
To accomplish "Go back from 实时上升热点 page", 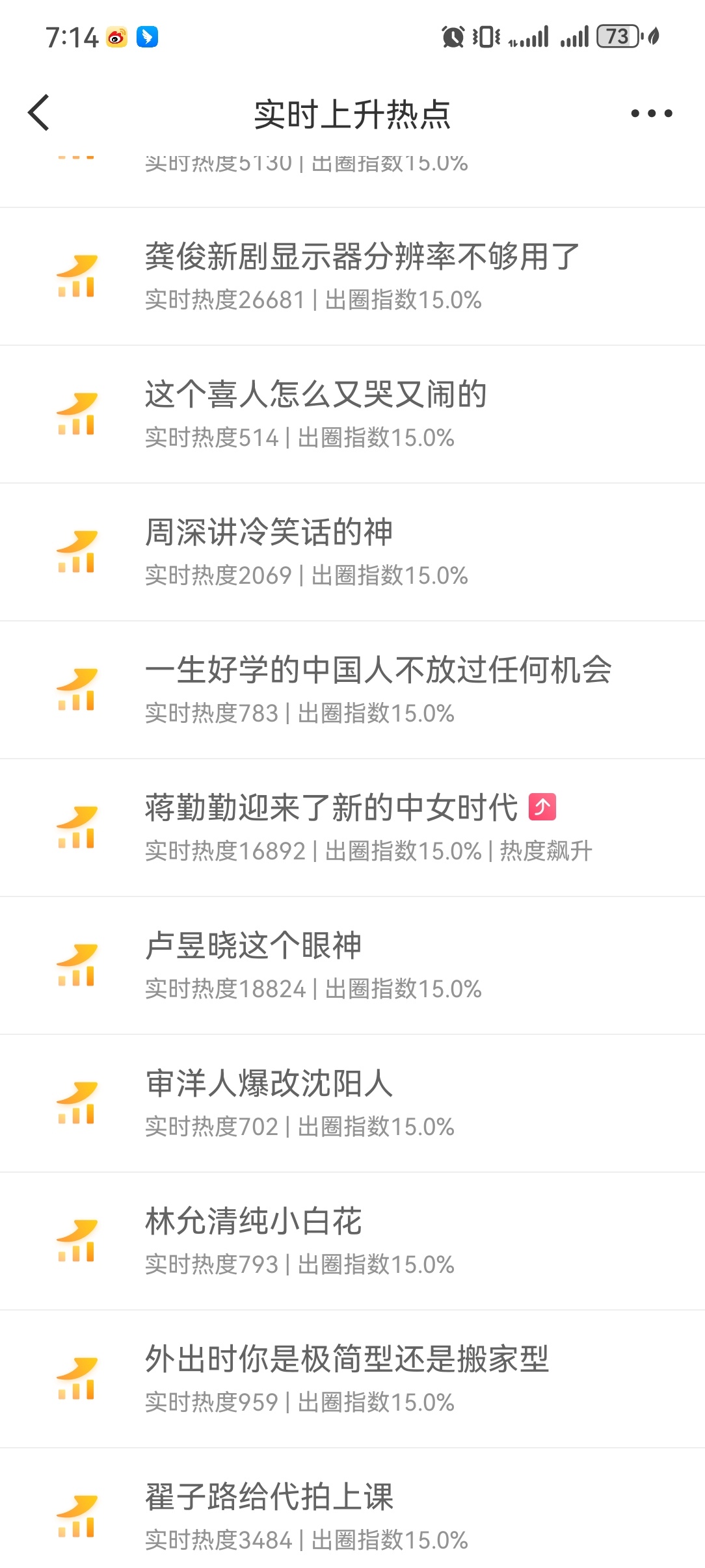I will tap(39, 113).
